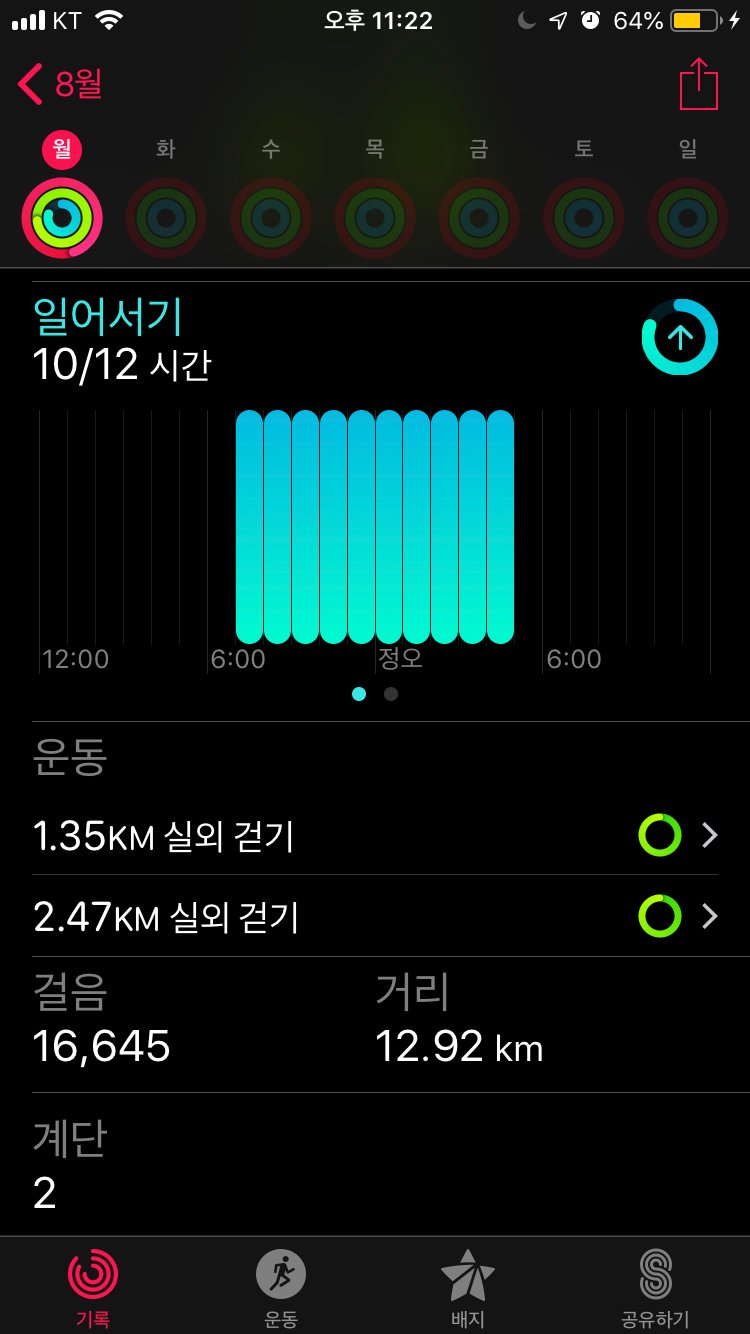This screenshot has width=750, height=1334.
Task: Select the 금 (Friday) activity ring
Action: 479,217
